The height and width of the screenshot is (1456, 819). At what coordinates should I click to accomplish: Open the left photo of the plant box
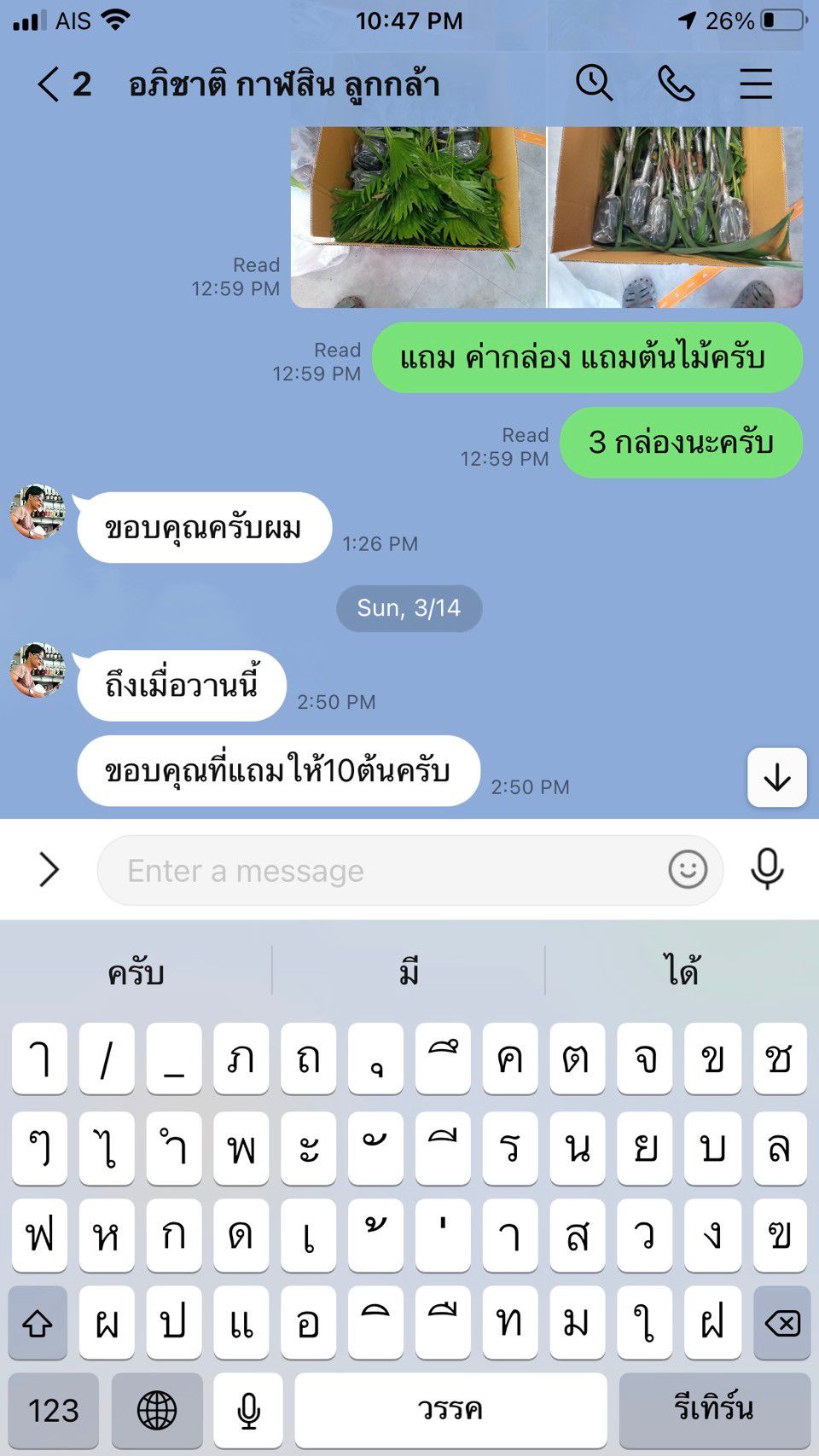pos(418,217)
